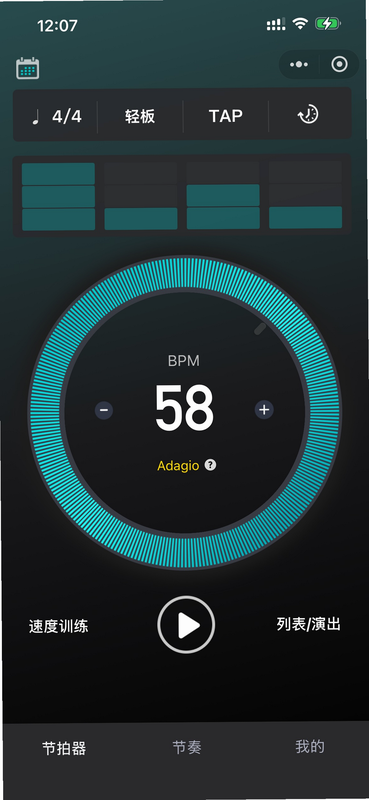Screen dimensions: 369x800
Task: Open 列表/演出 list and performance
Action: (x=309, y=624)
